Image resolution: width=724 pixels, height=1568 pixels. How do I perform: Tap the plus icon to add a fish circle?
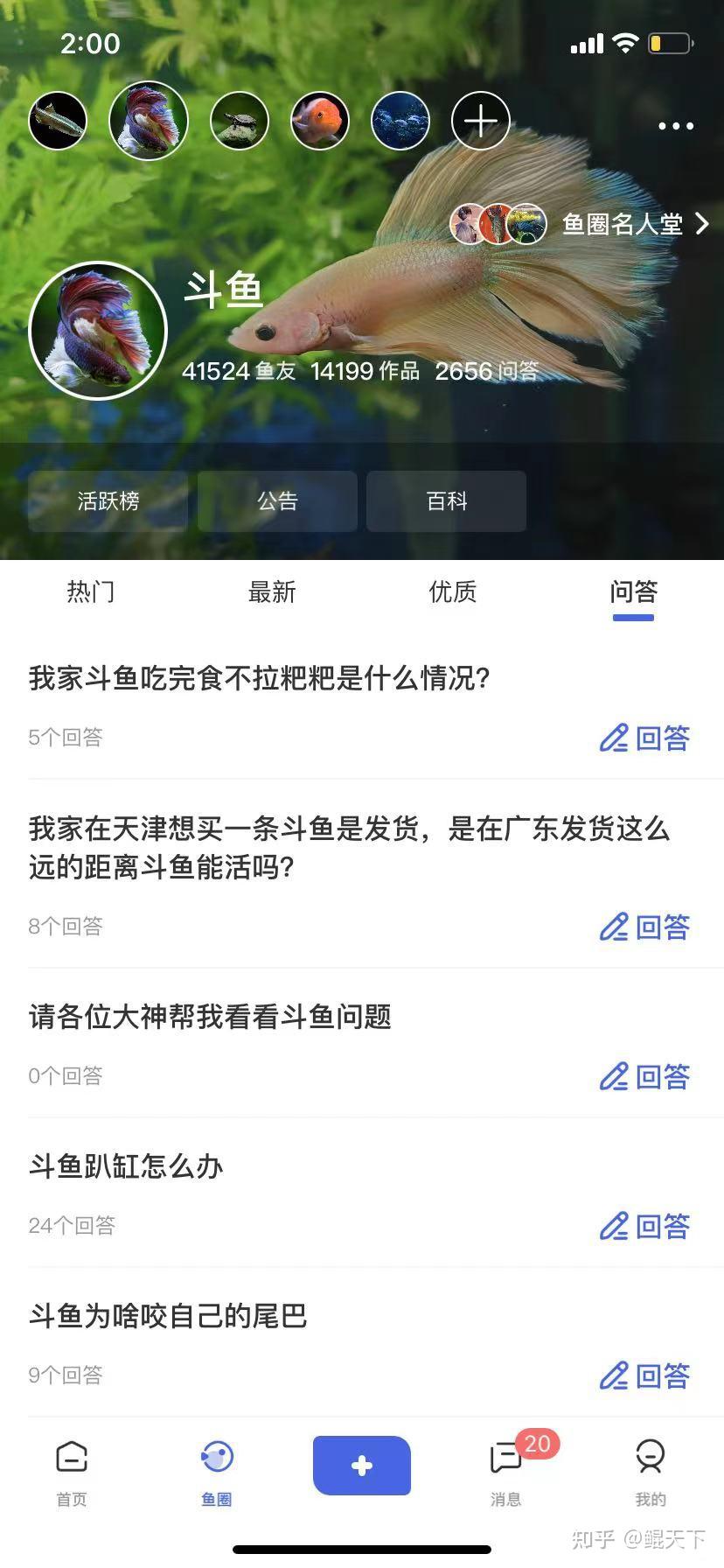481,122
